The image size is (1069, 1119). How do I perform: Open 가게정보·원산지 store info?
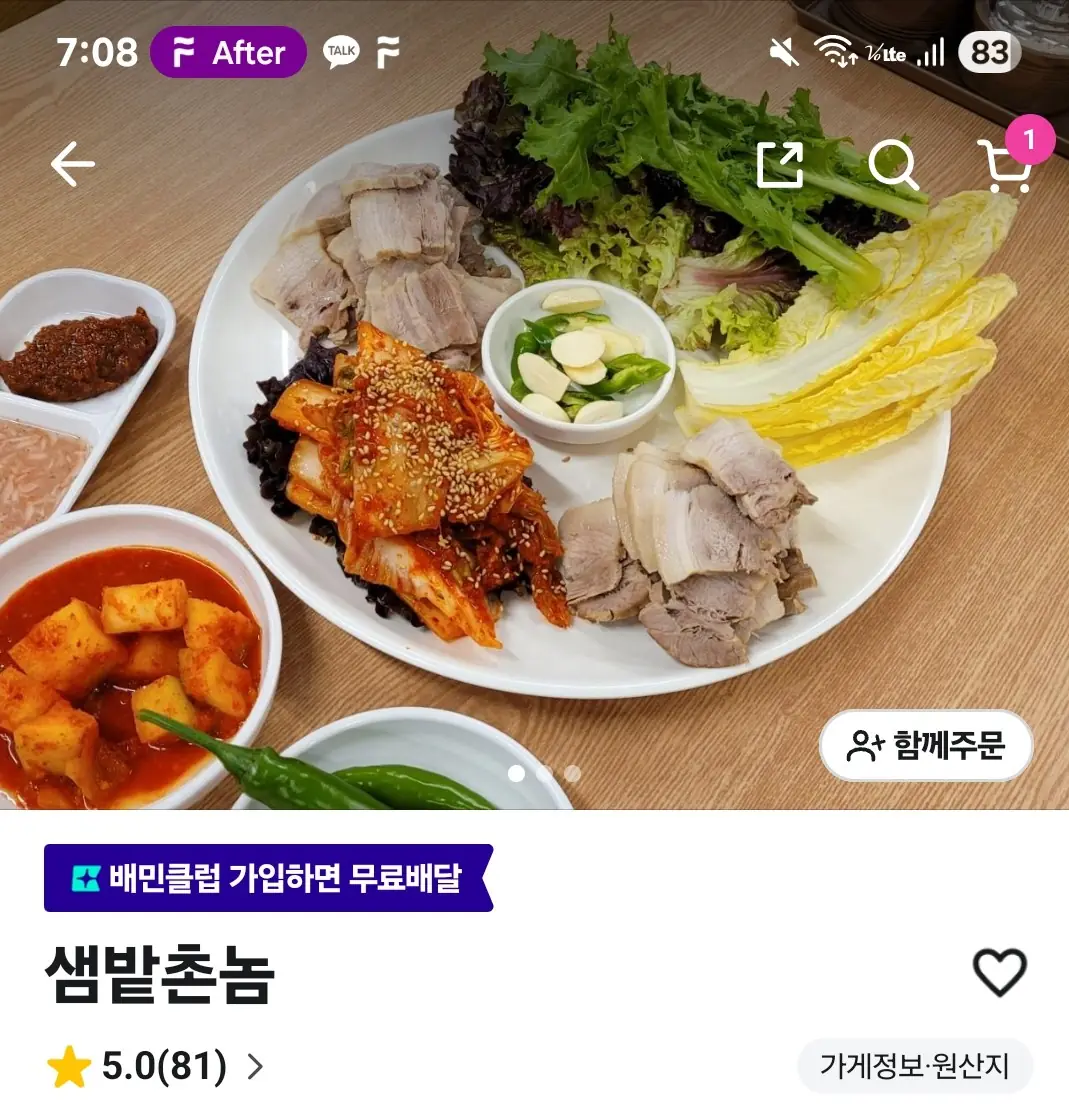[x=914, y=1067]
